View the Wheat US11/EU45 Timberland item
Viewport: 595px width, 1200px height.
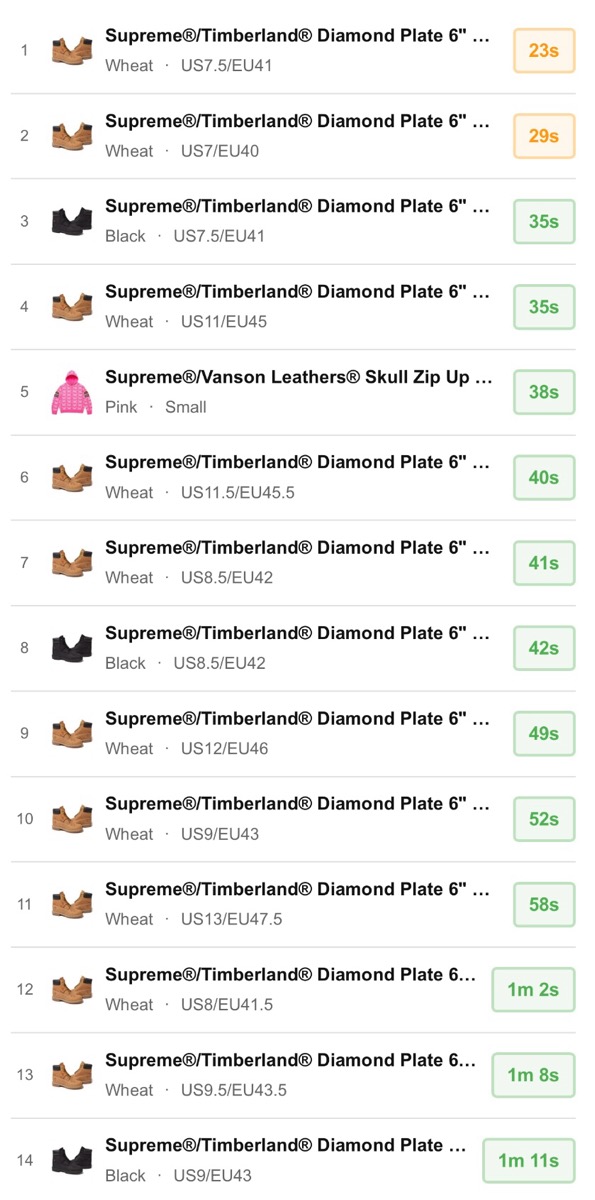click(x=297, y=307)
